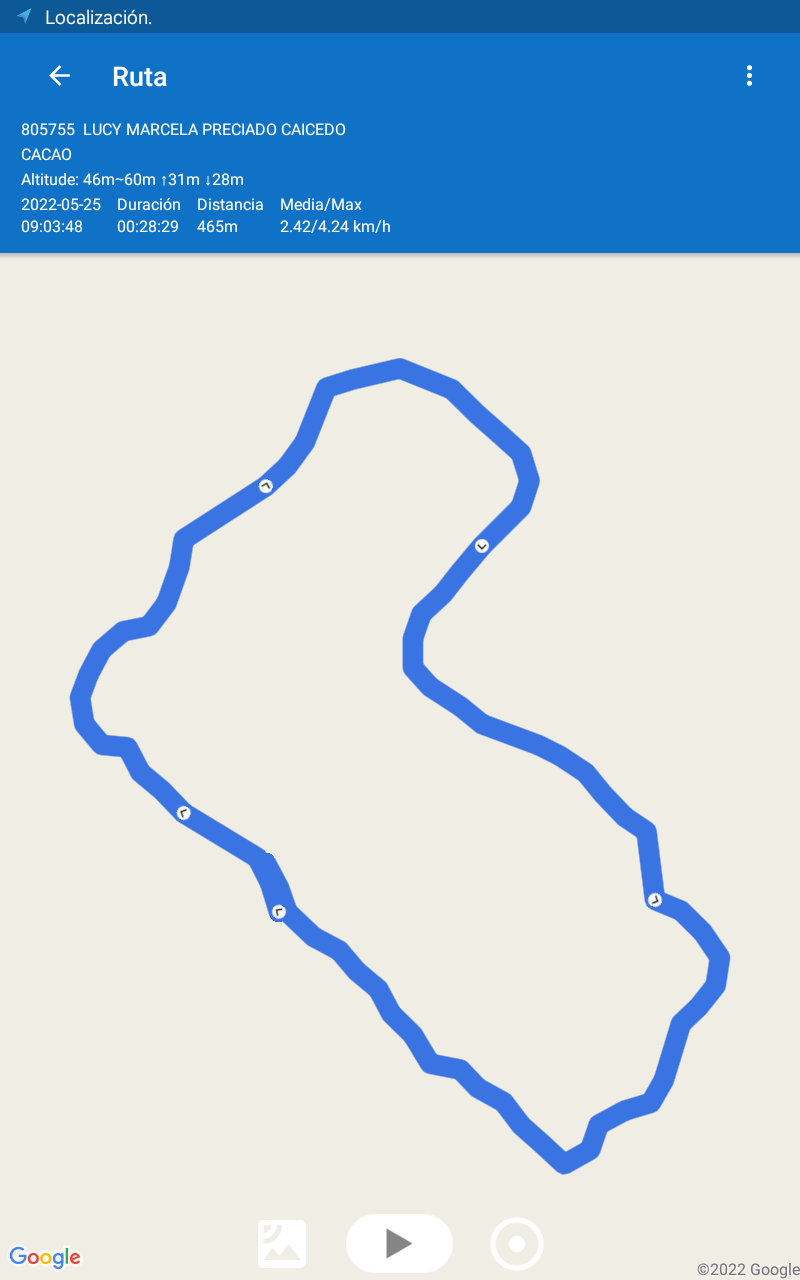The height and width of the screenshot is (1280, 800).
Task: Tap the circular center-on-route button
Action: click(x=517, y=1244)
